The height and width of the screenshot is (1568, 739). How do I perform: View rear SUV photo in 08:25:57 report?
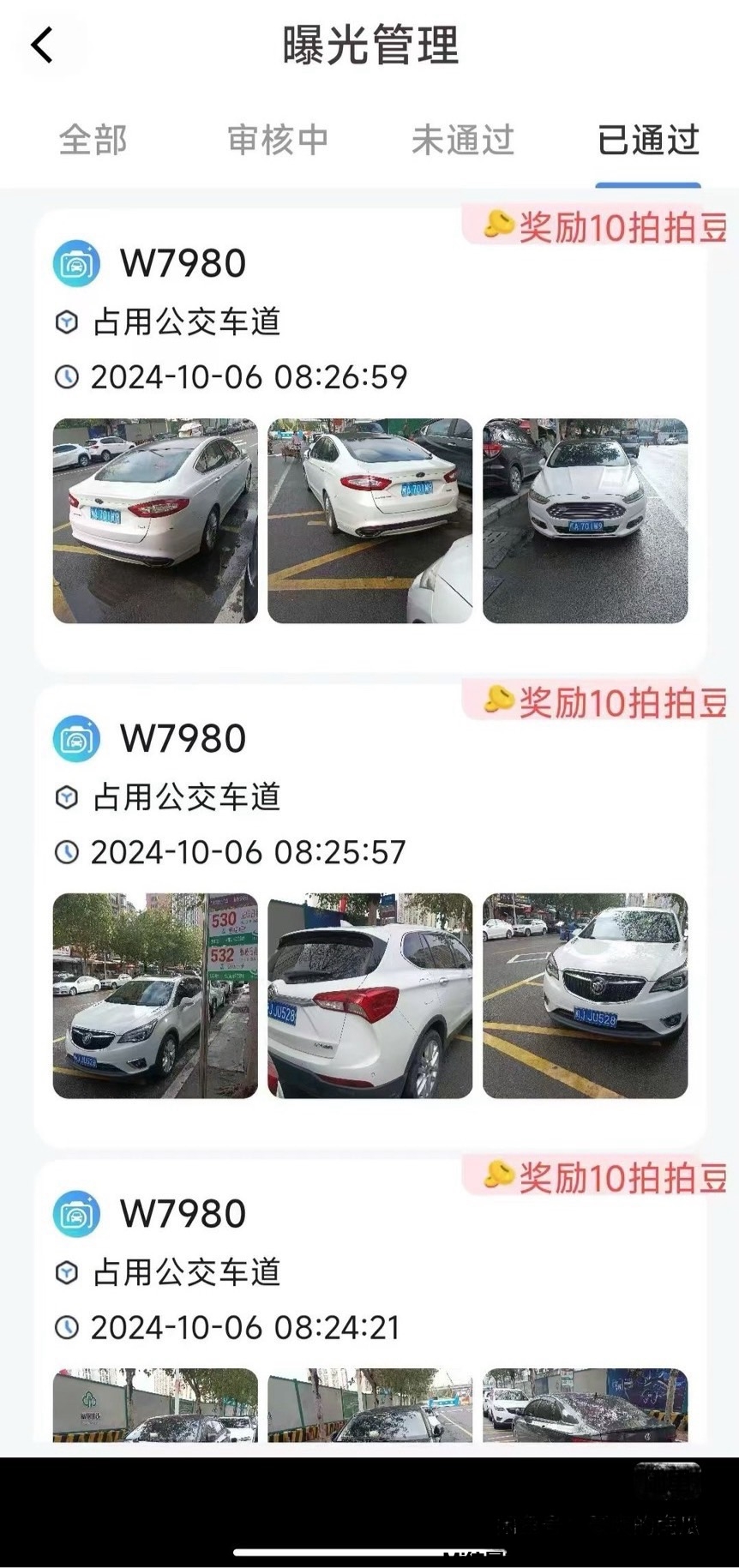(369, 995)
